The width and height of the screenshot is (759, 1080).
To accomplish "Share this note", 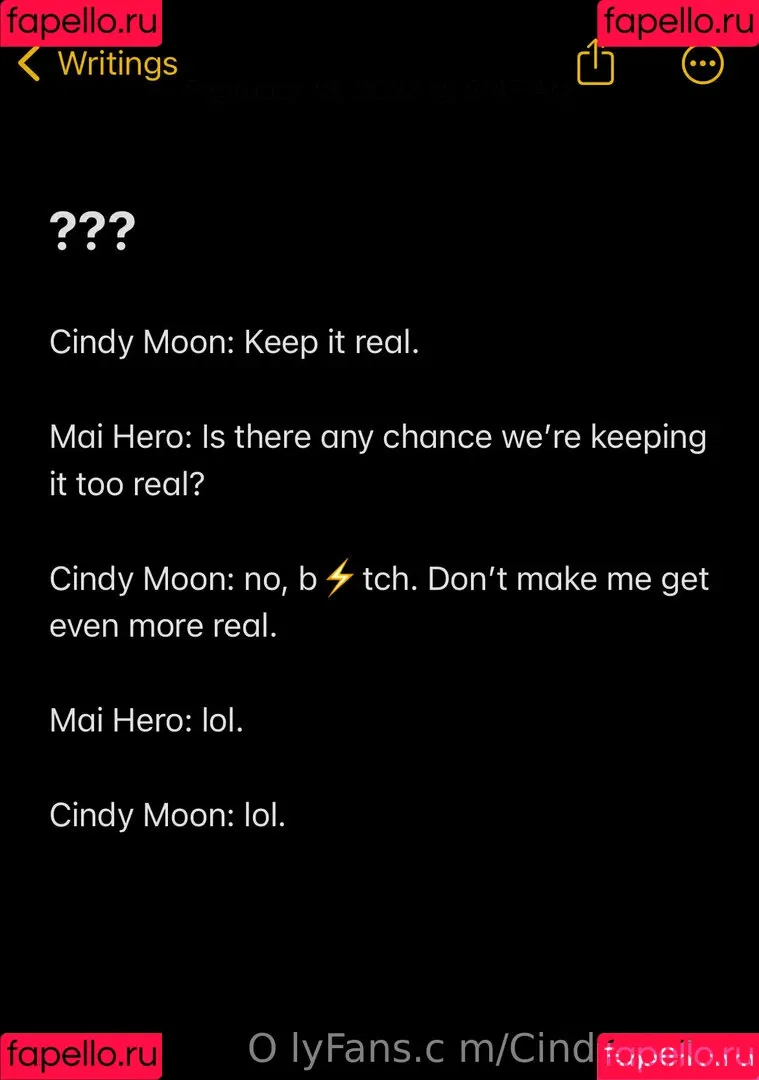I will tap(596, 63).
